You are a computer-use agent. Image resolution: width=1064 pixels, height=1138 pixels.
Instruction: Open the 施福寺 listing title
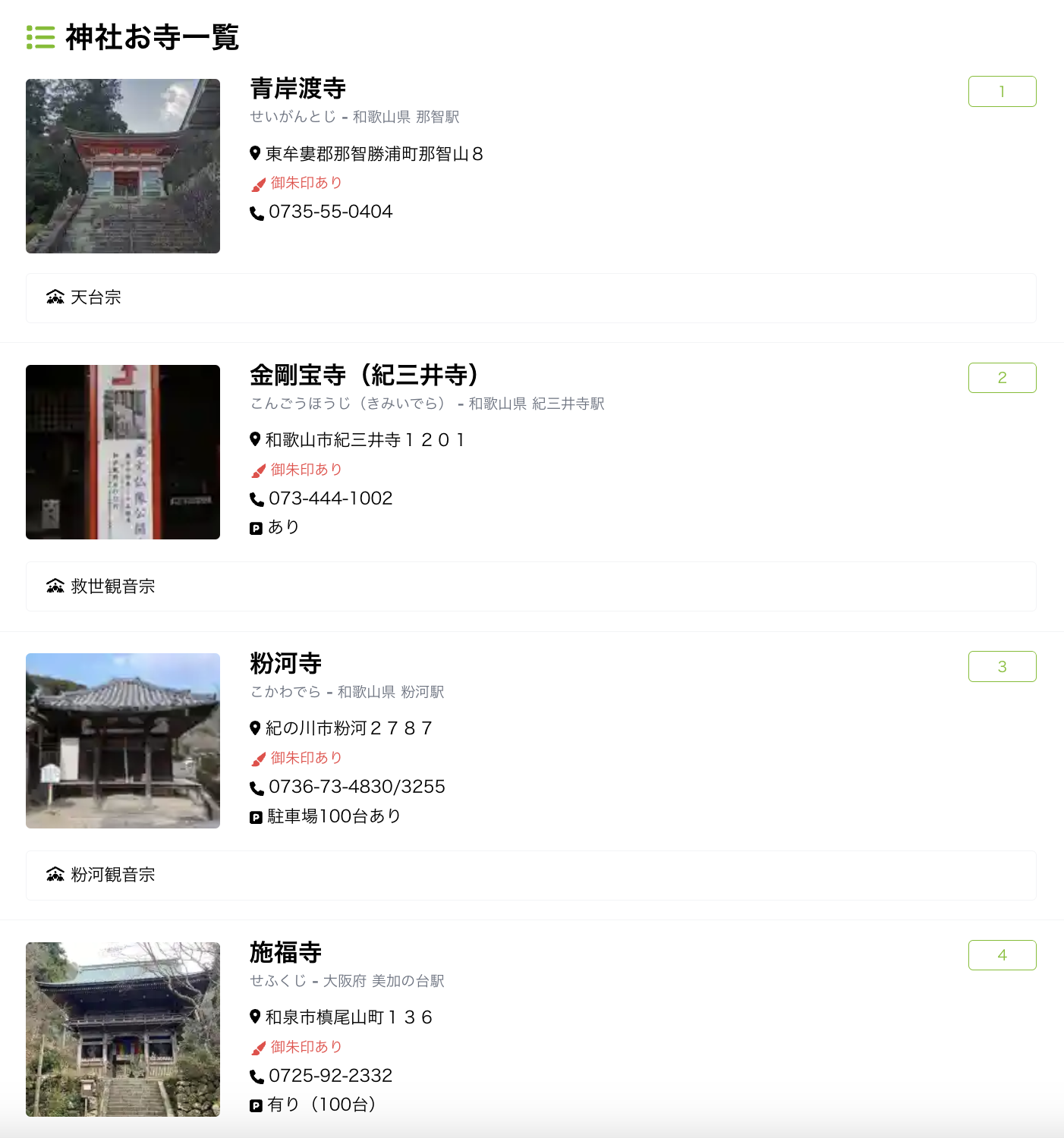pos(286,952)
